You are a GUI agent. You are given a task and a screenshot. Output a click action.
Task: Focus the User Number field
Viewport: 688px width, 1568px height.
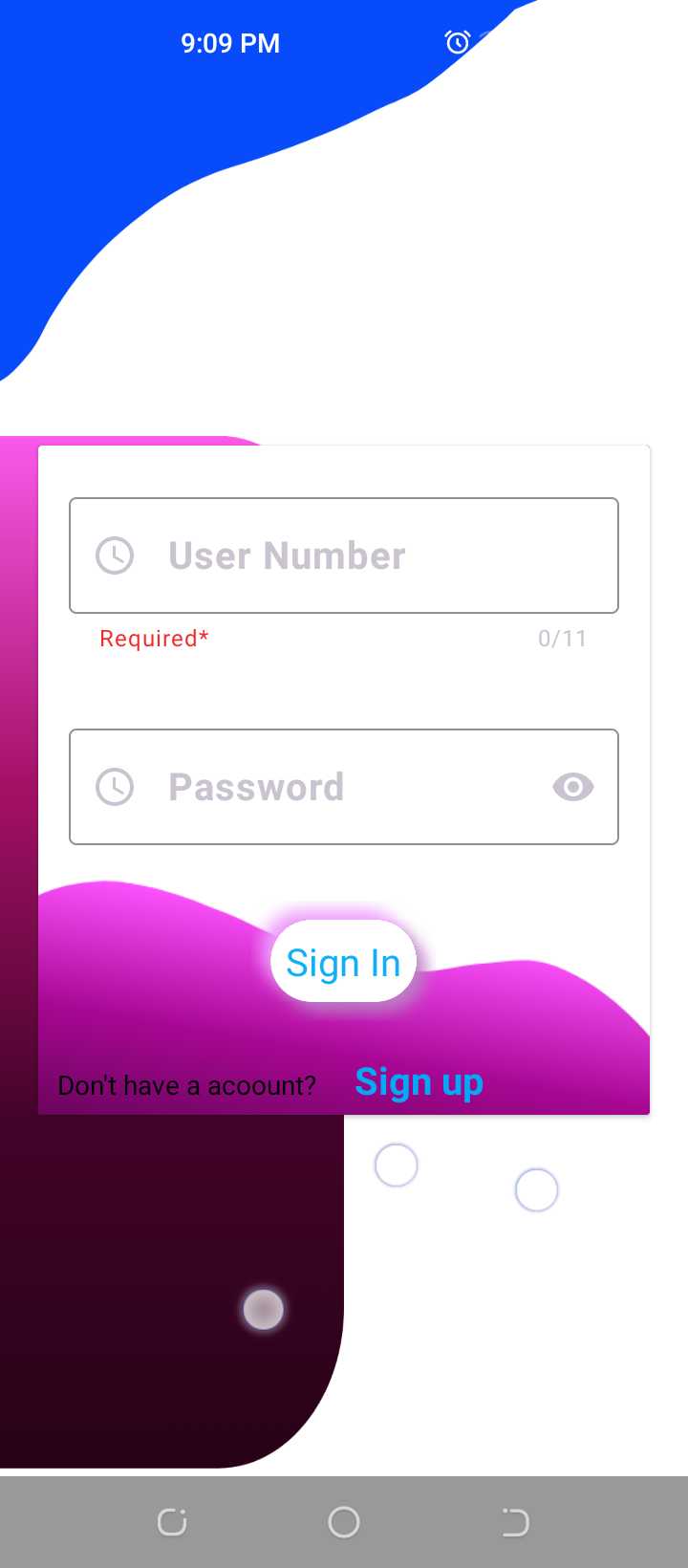(x=344, y=555)
